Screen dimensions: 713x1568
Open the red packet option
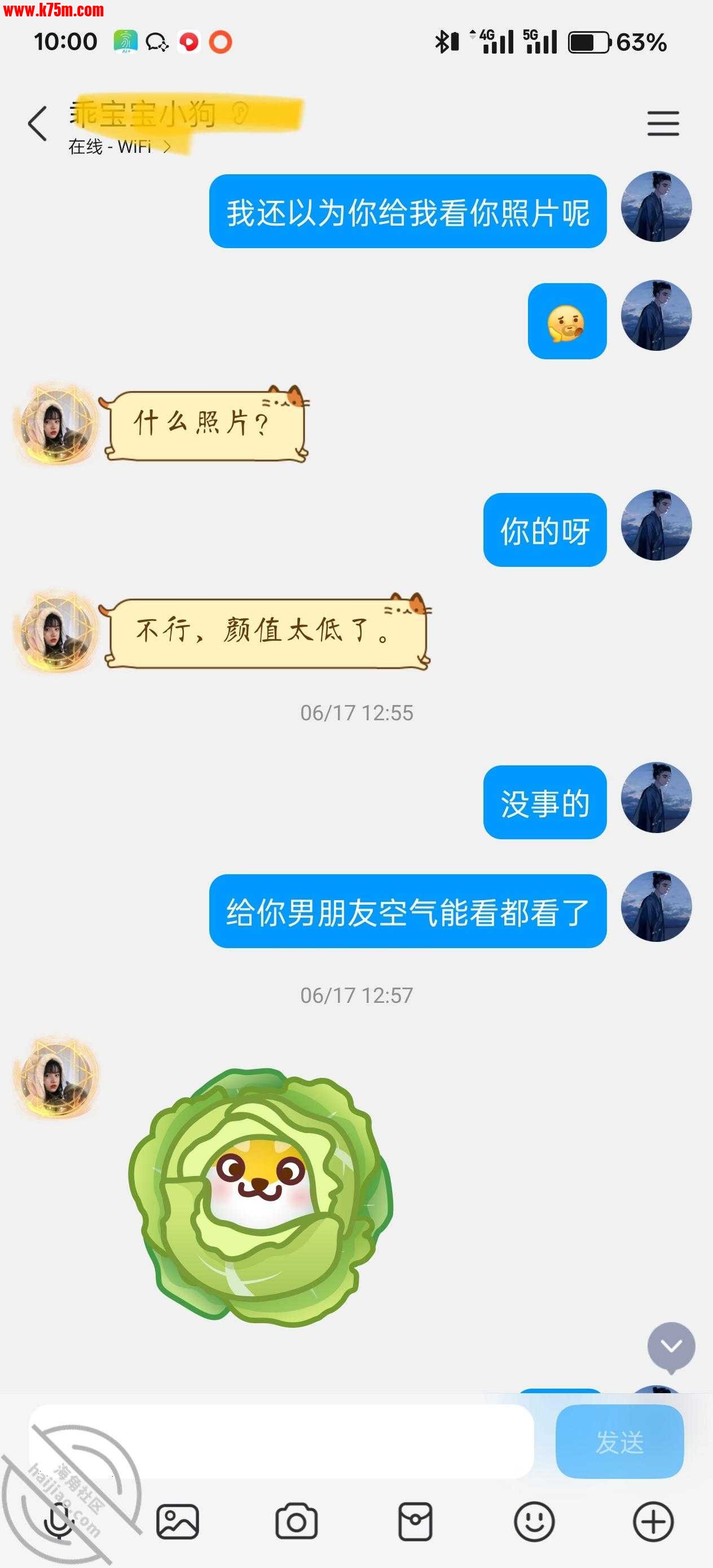tap(415, 1522)
